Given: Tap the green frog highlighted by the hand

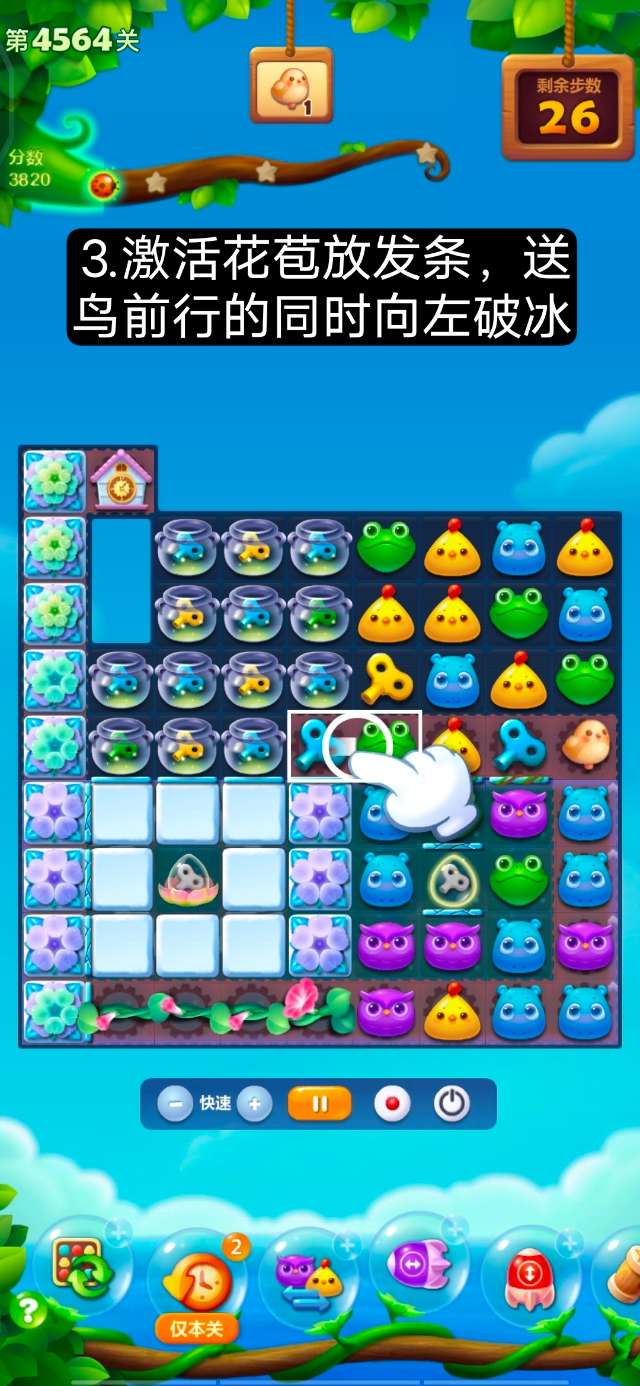Looking at the screenshot, I should point(385,745).
